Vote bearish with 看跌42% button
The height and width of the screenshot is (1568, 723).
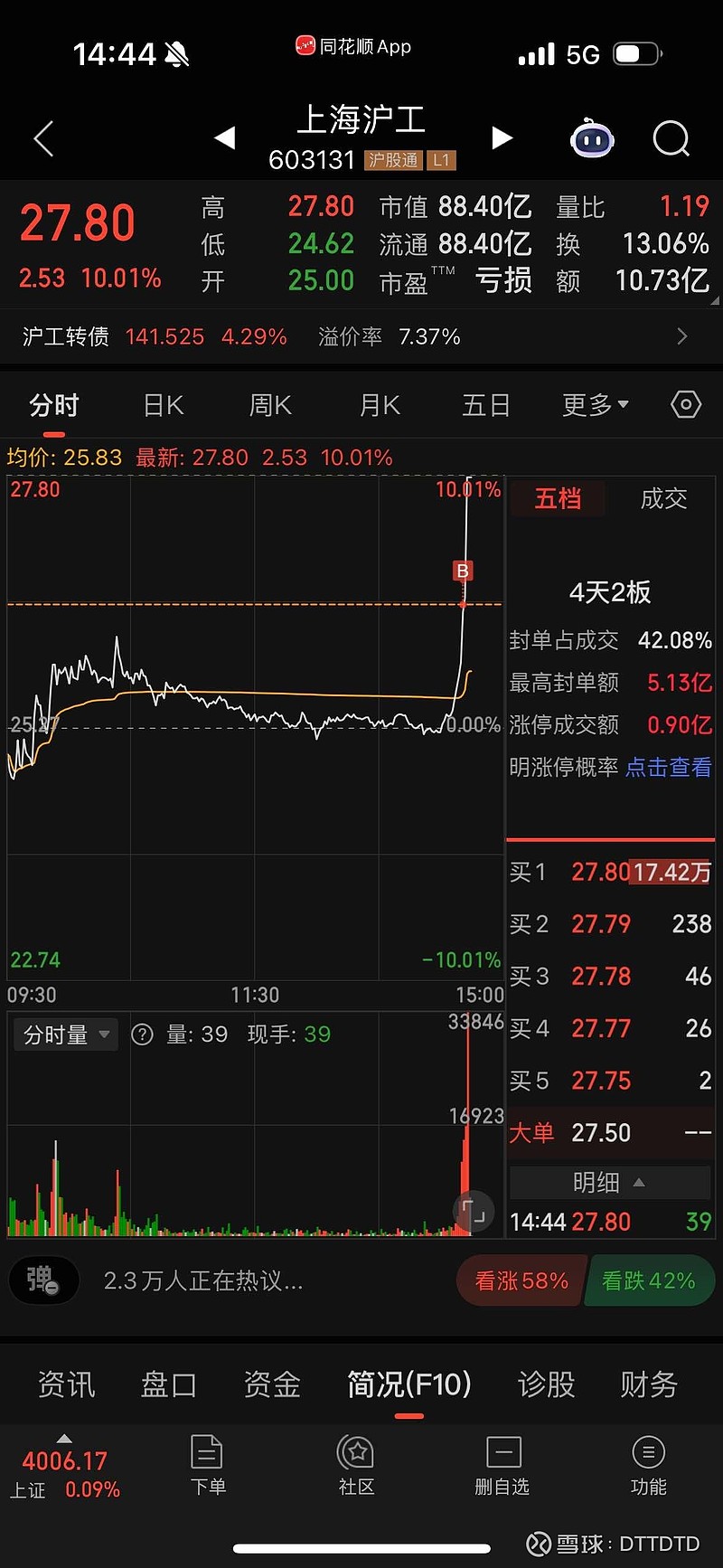click(x=650, y=1280)
